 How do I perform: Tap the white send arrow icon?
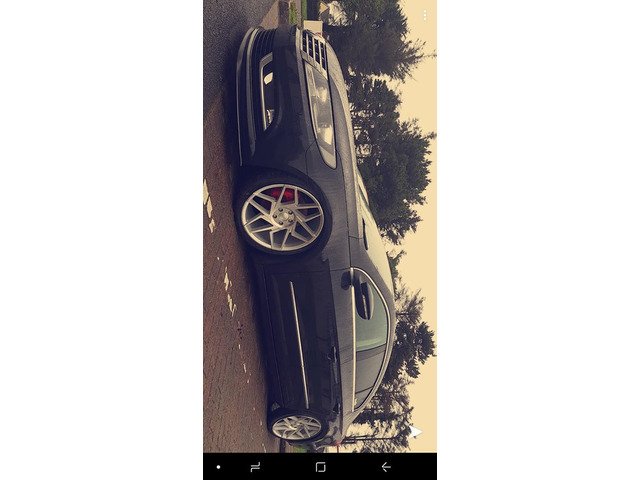coord(416,433)
